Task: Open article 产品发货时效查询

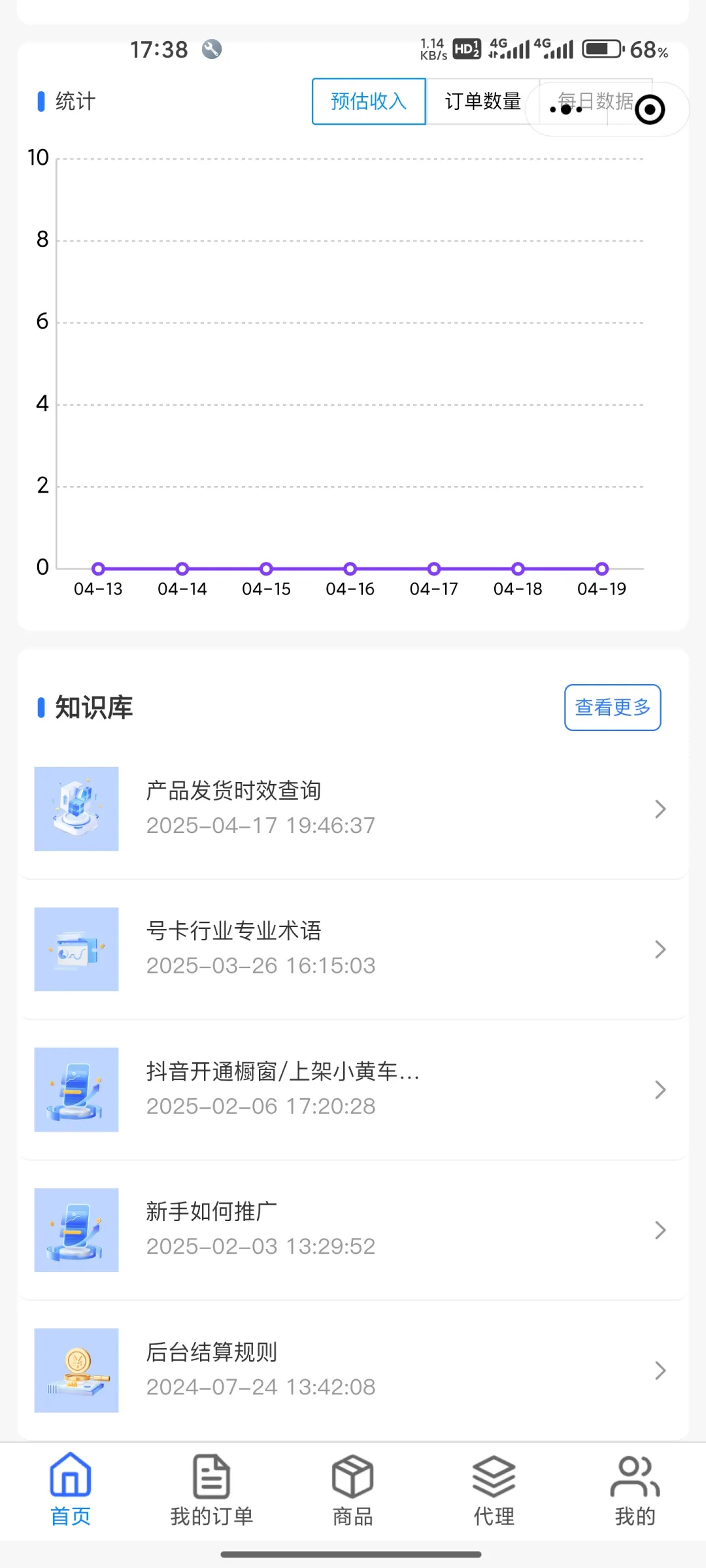Action: (353, 809)
